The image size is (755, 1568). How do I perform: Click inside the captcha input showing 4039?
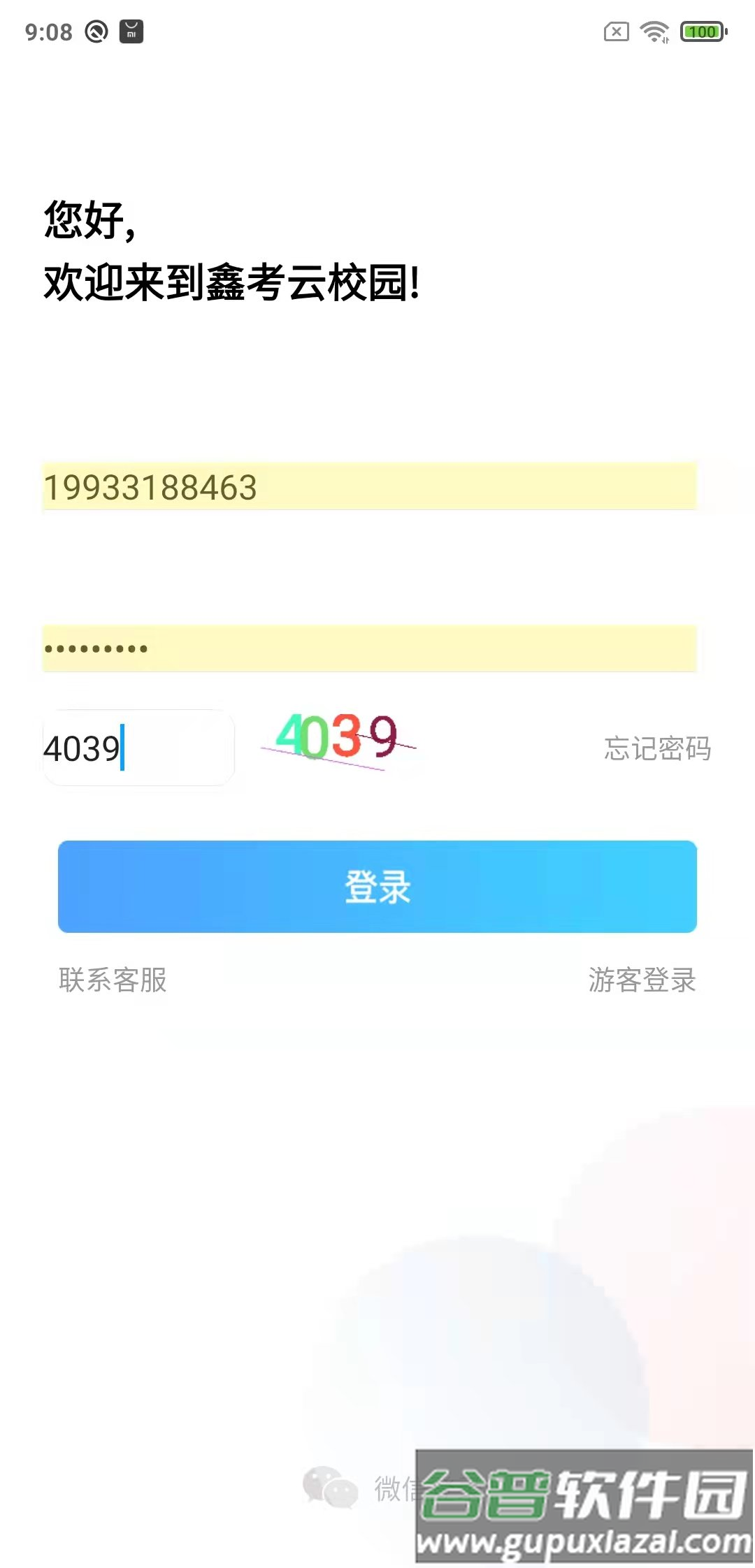(x=138, y=748)
